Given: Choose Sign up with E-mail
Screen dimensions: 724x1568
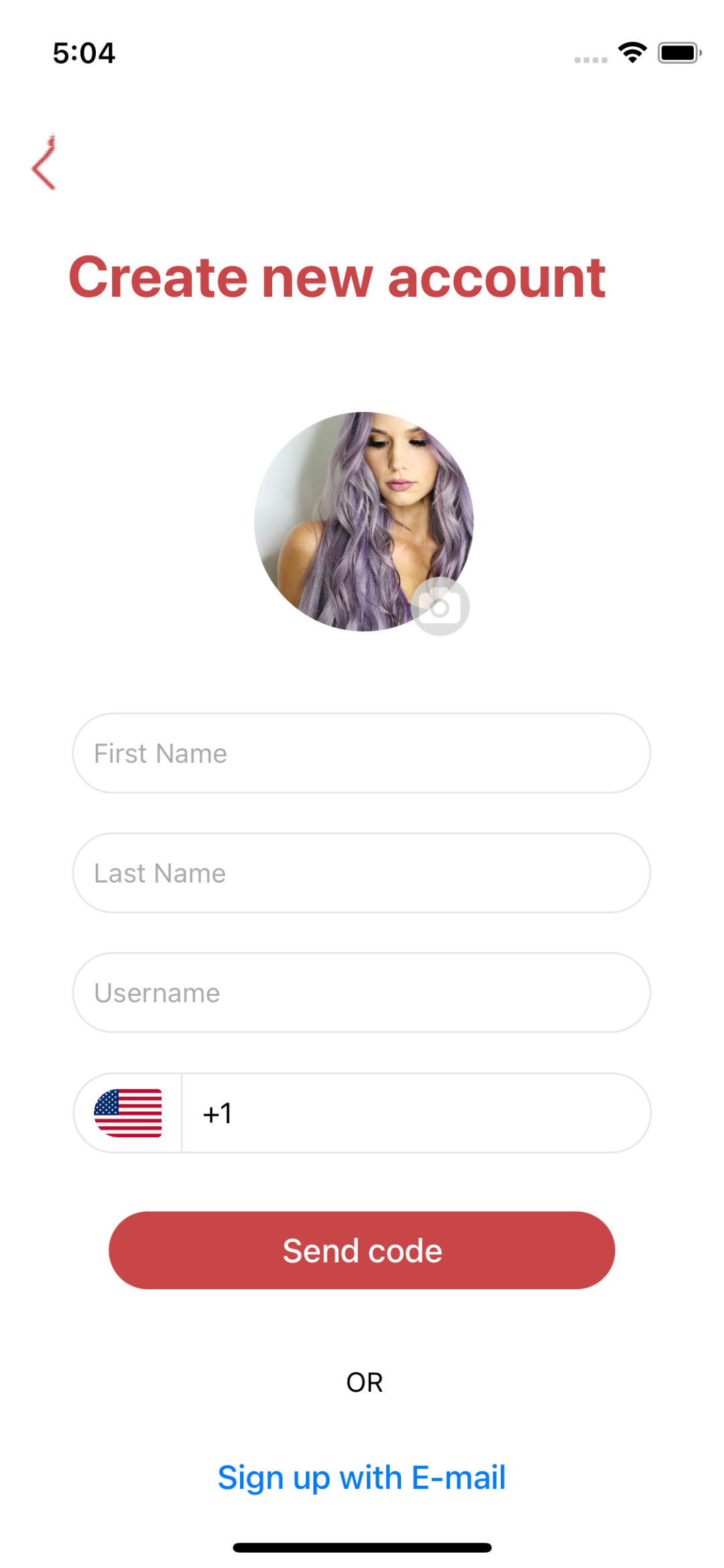Looking at the screenshot, I should click(x=361, y=1478).
